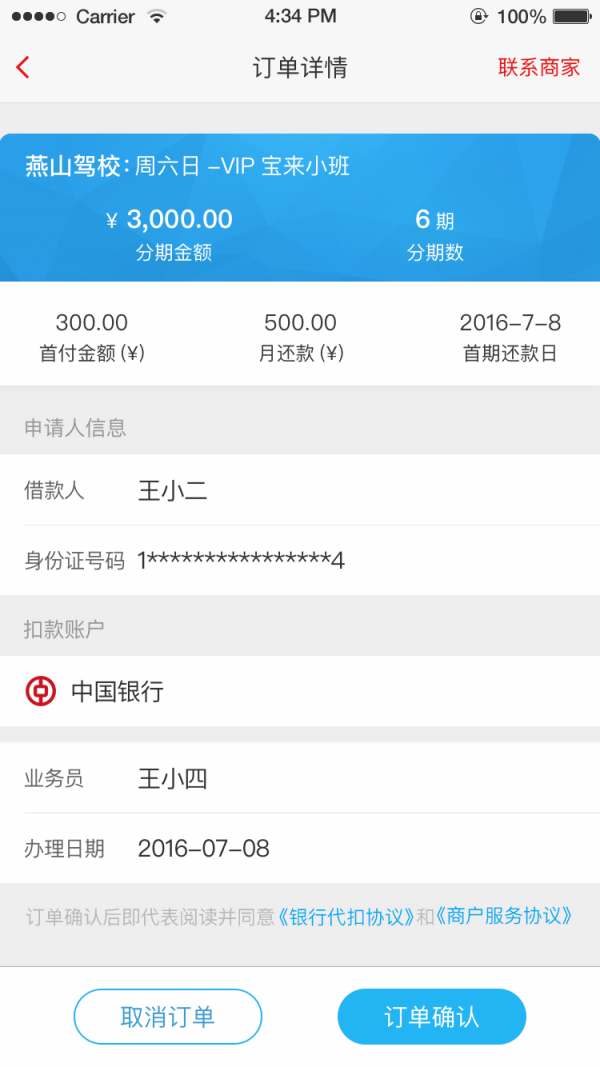Confirm the order with 订单确认
This screenshot has height=1067, width=600.
pyautogui.click(x=432, y=1017)
